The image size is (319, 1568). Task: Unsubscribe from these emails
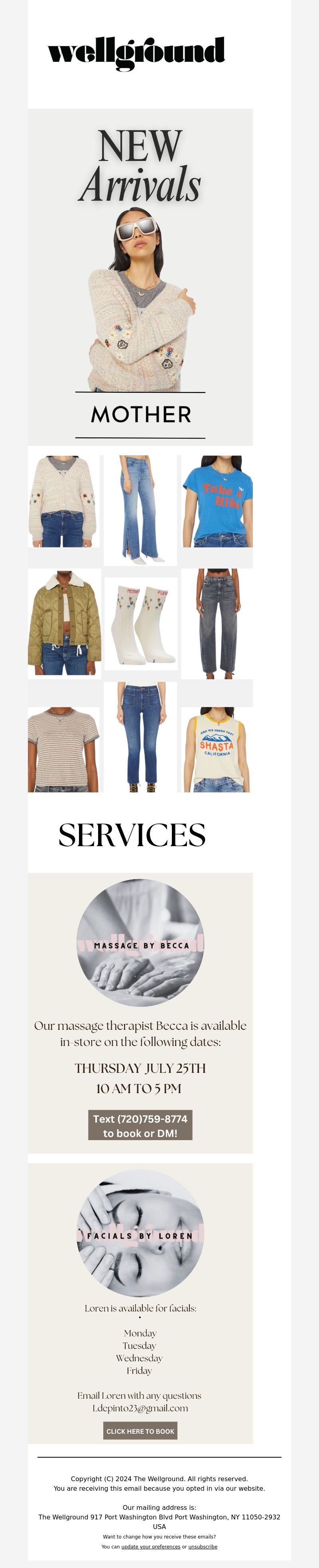[x=203, y=1546]
